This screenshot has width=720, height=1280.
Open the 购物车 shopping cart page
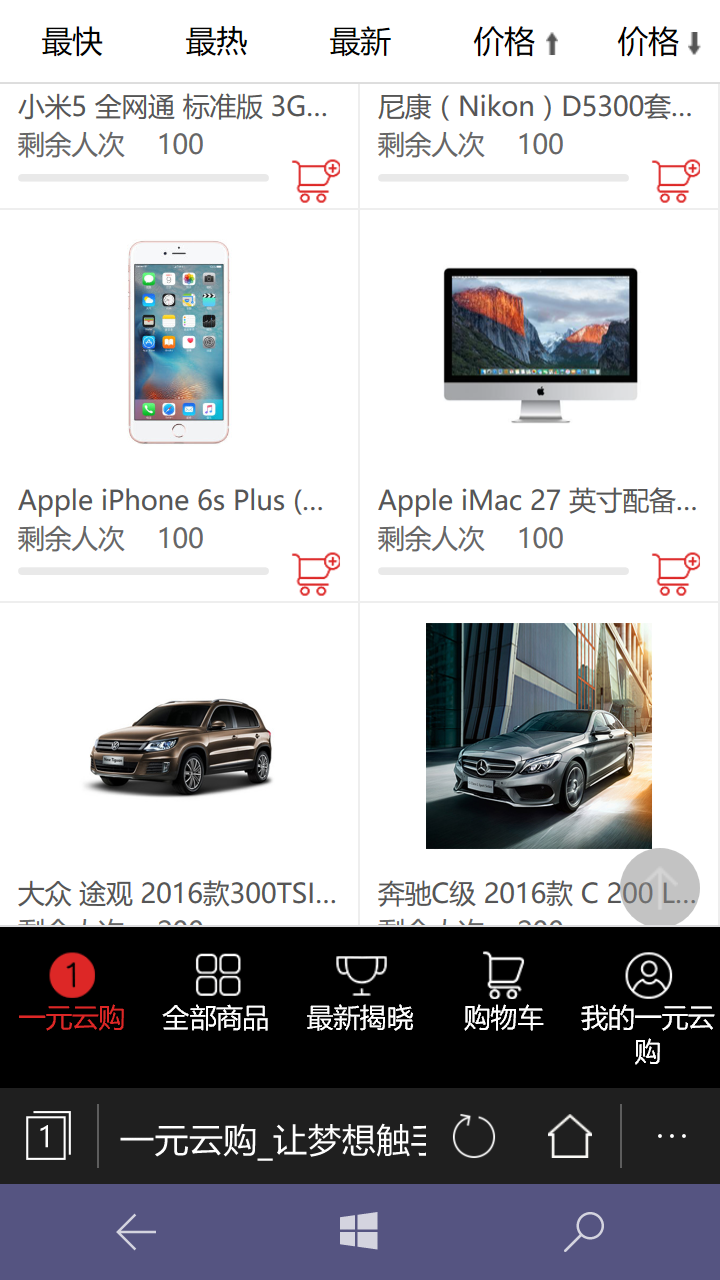(503, 995)
